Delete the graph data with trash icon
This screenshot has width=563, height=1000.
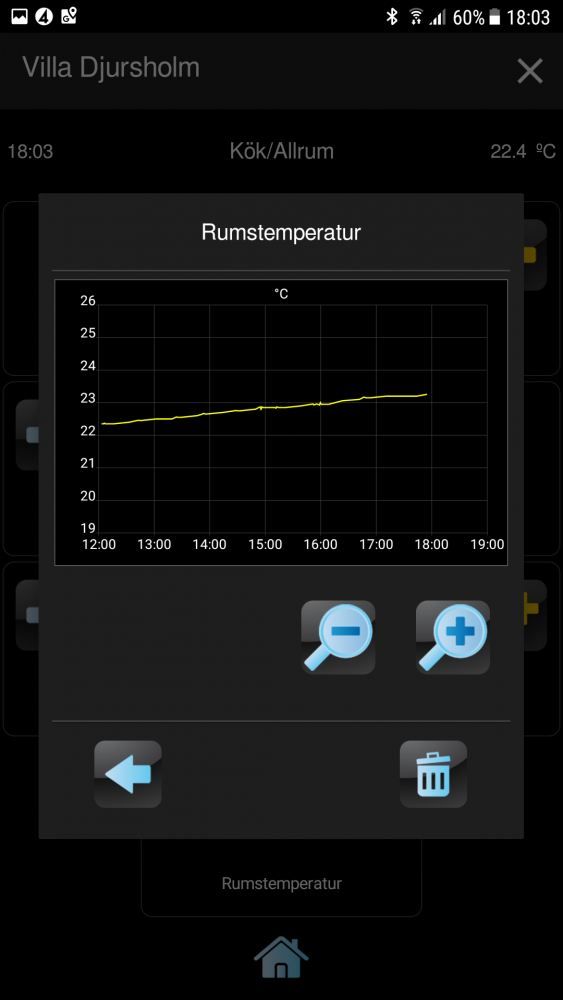434,774
